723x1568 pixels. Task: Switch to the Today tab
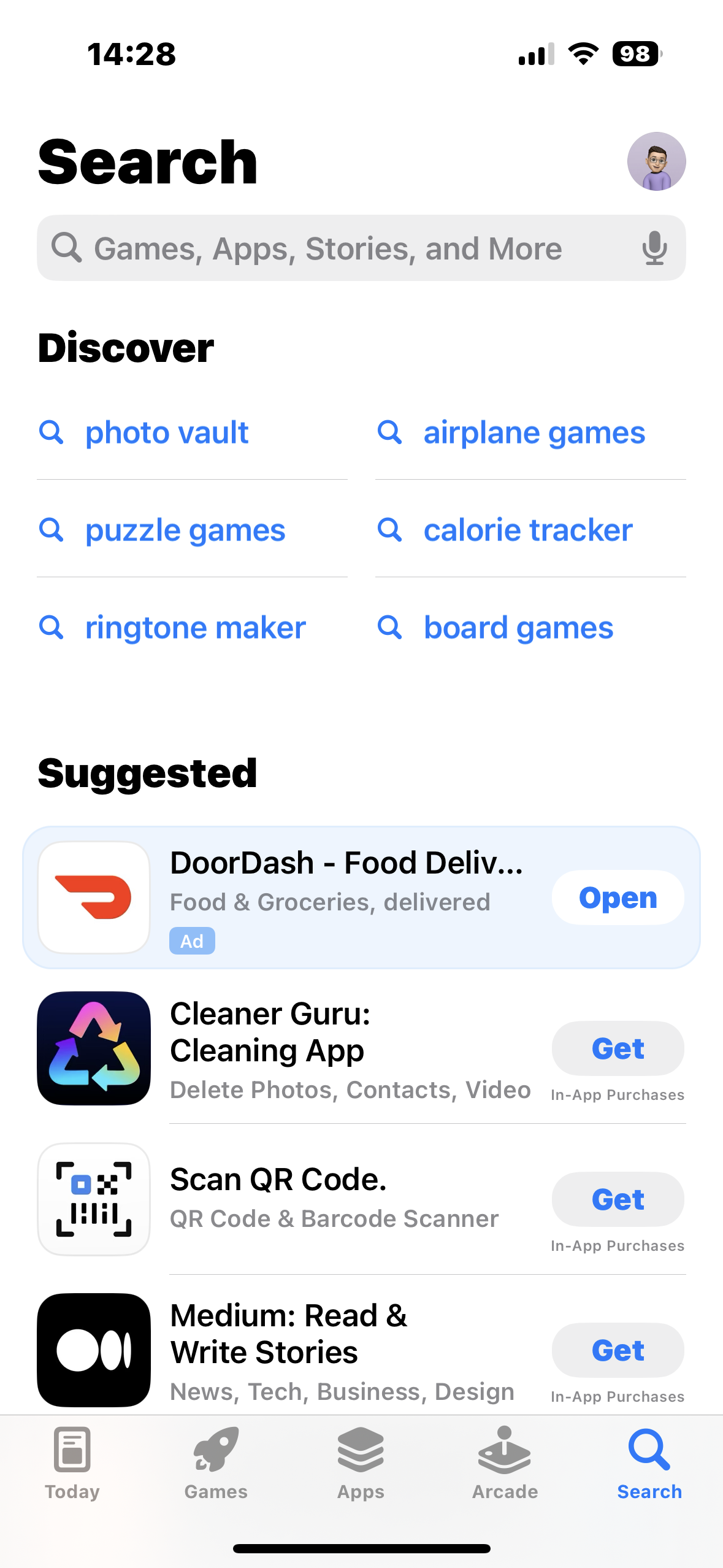[x=72, y=1463]
